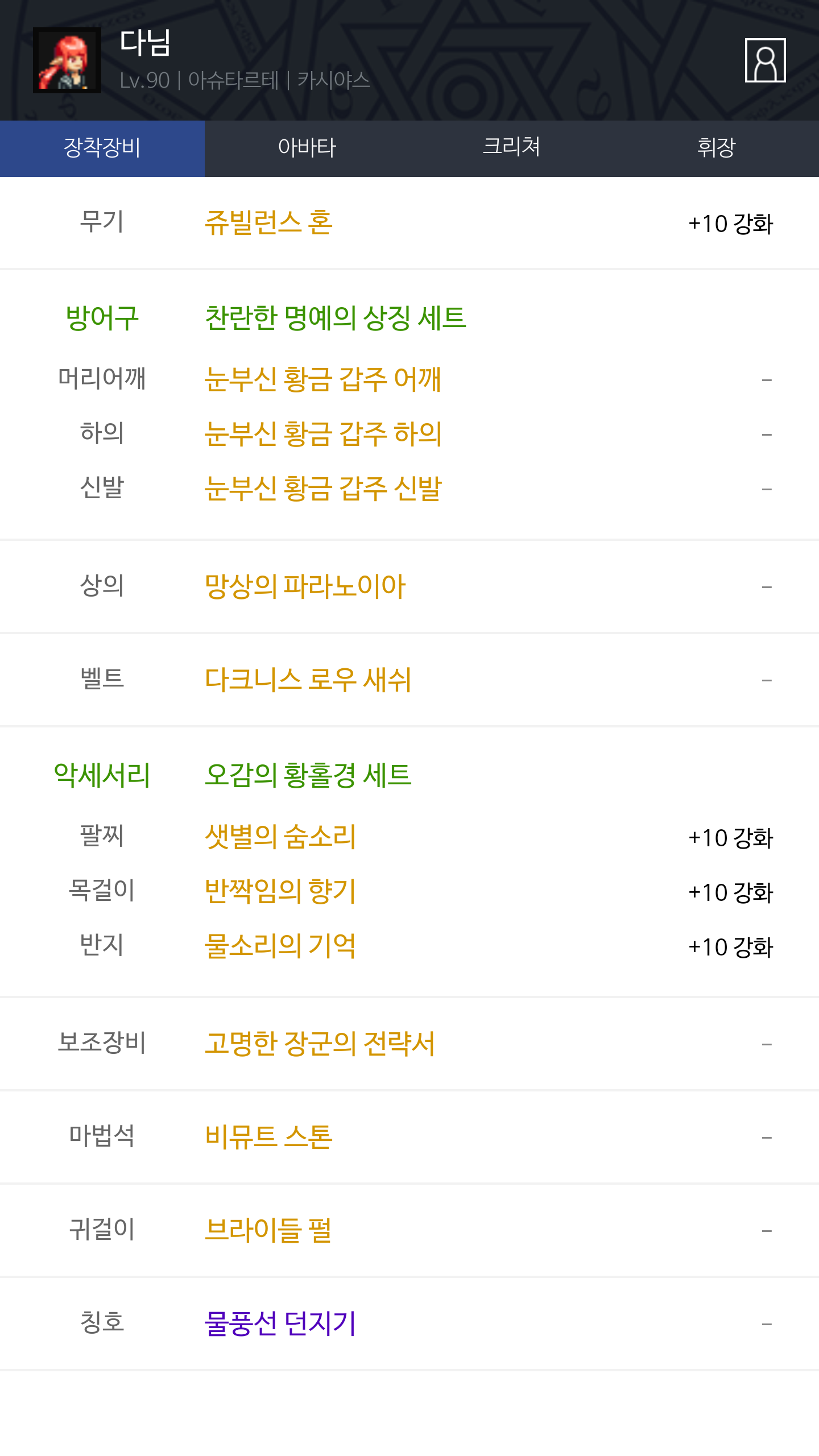Select the 장착장비 tab
The height and width of the screenshot is (1456, 819).
[102, 148]
